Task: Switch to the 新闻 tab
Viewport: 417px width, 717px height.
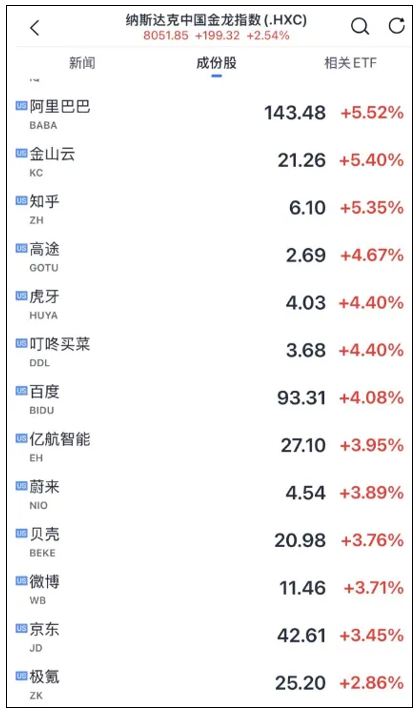Action: coord(82,63)
